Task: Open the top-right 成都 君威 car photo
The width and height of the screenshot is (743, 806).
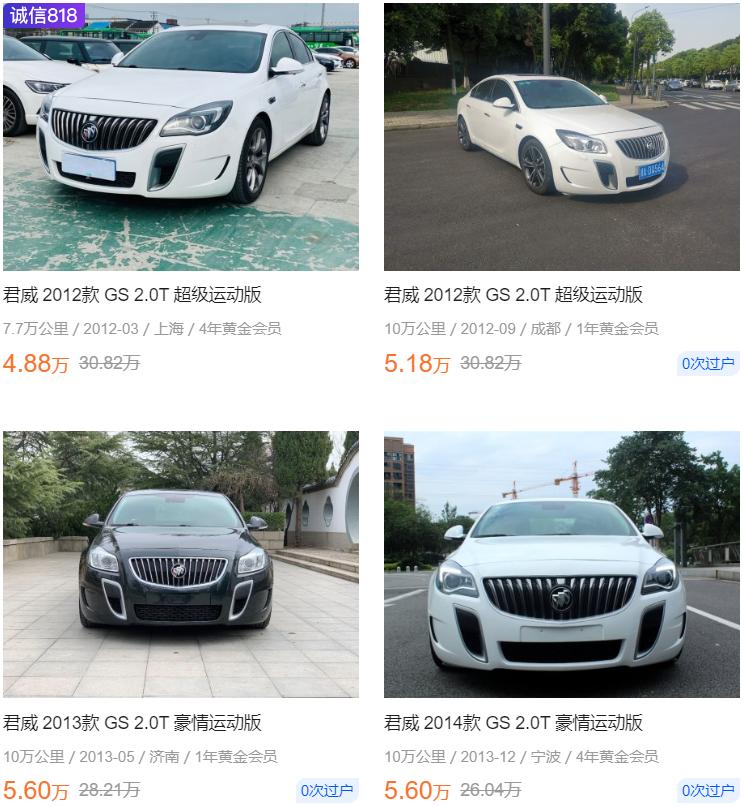Action: coord(560,135)
